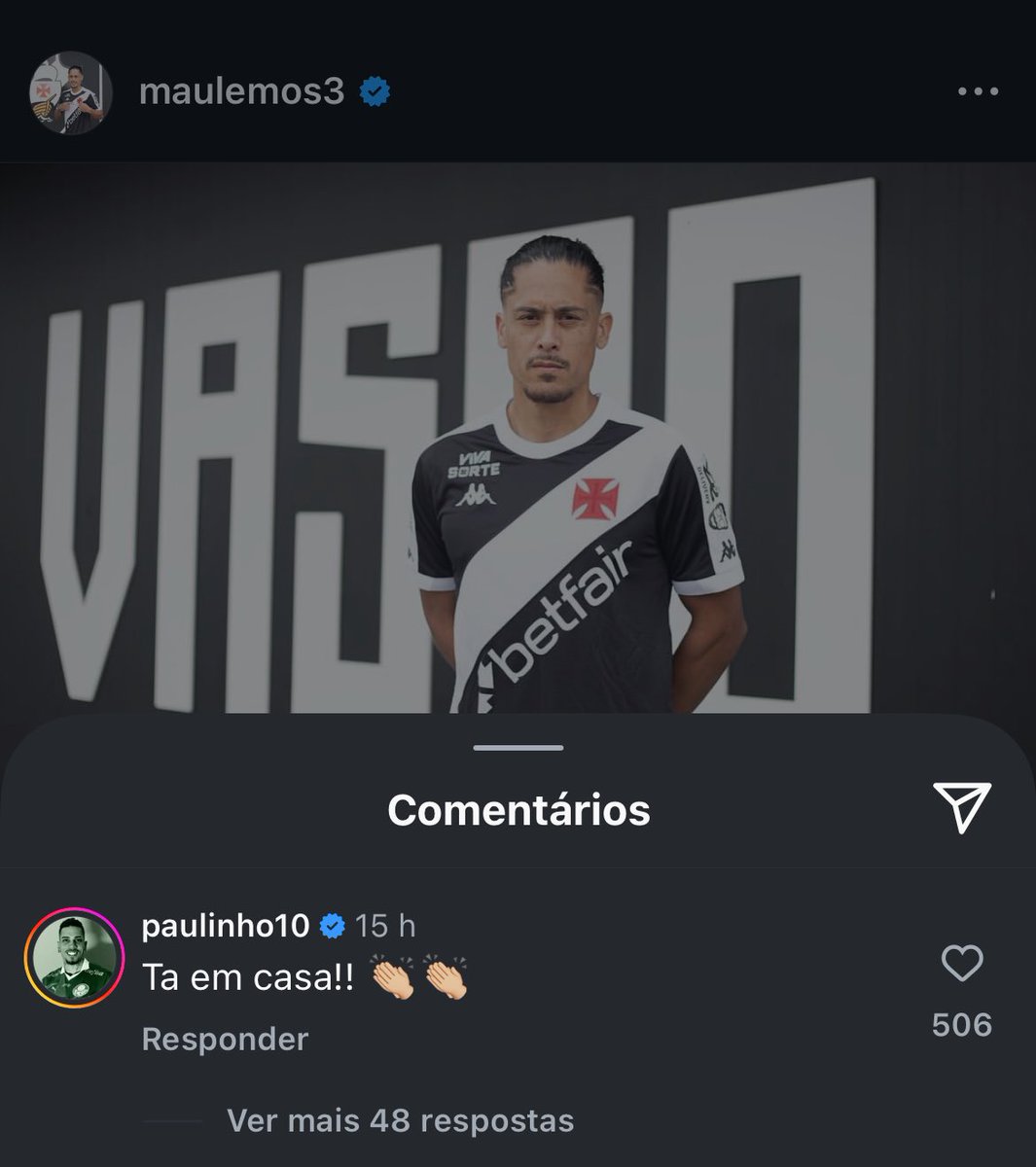
Task: Open the post's three-dot overflow menu
Action: (978, 92)
